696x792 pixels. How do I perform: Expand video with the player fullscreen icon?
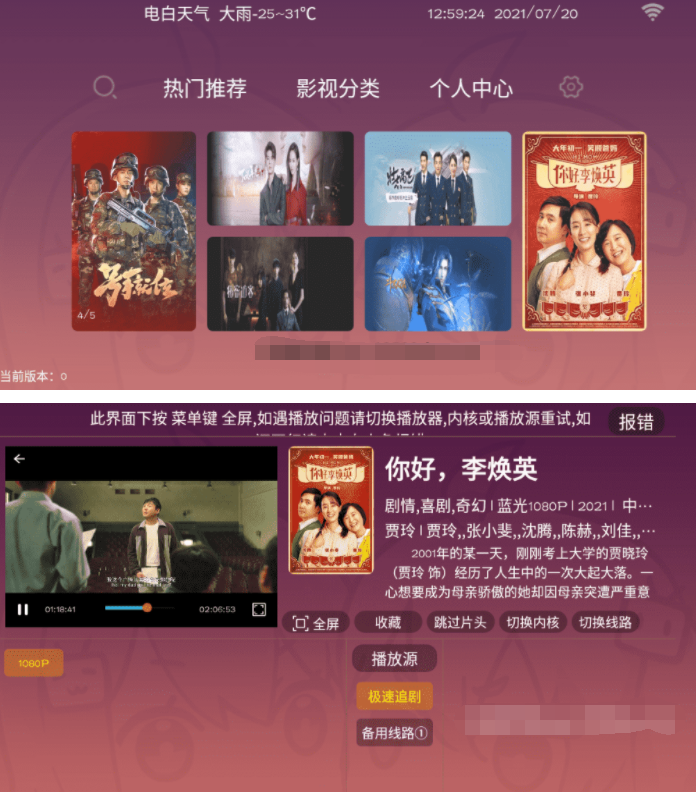259,609
